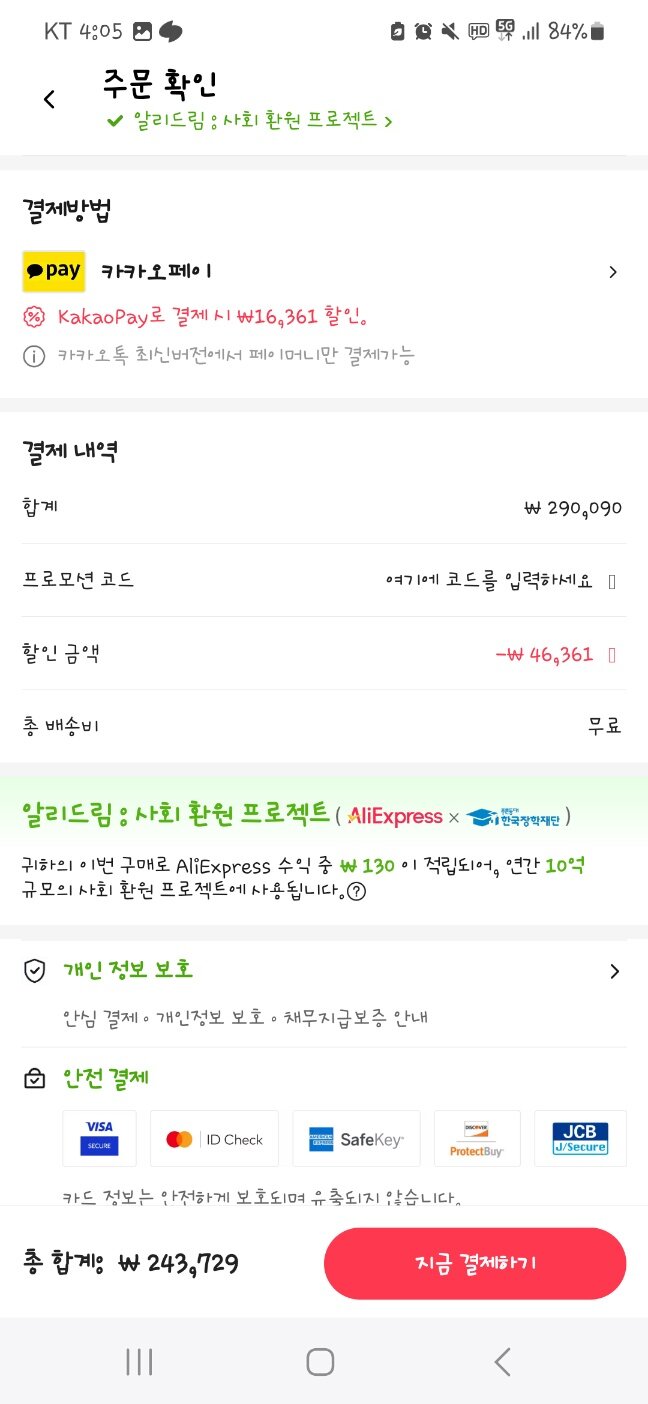Open the help icon for 사회 환원 프로젝트
The width and height of the screenshot is (648, 1404).
pos(355,890)
